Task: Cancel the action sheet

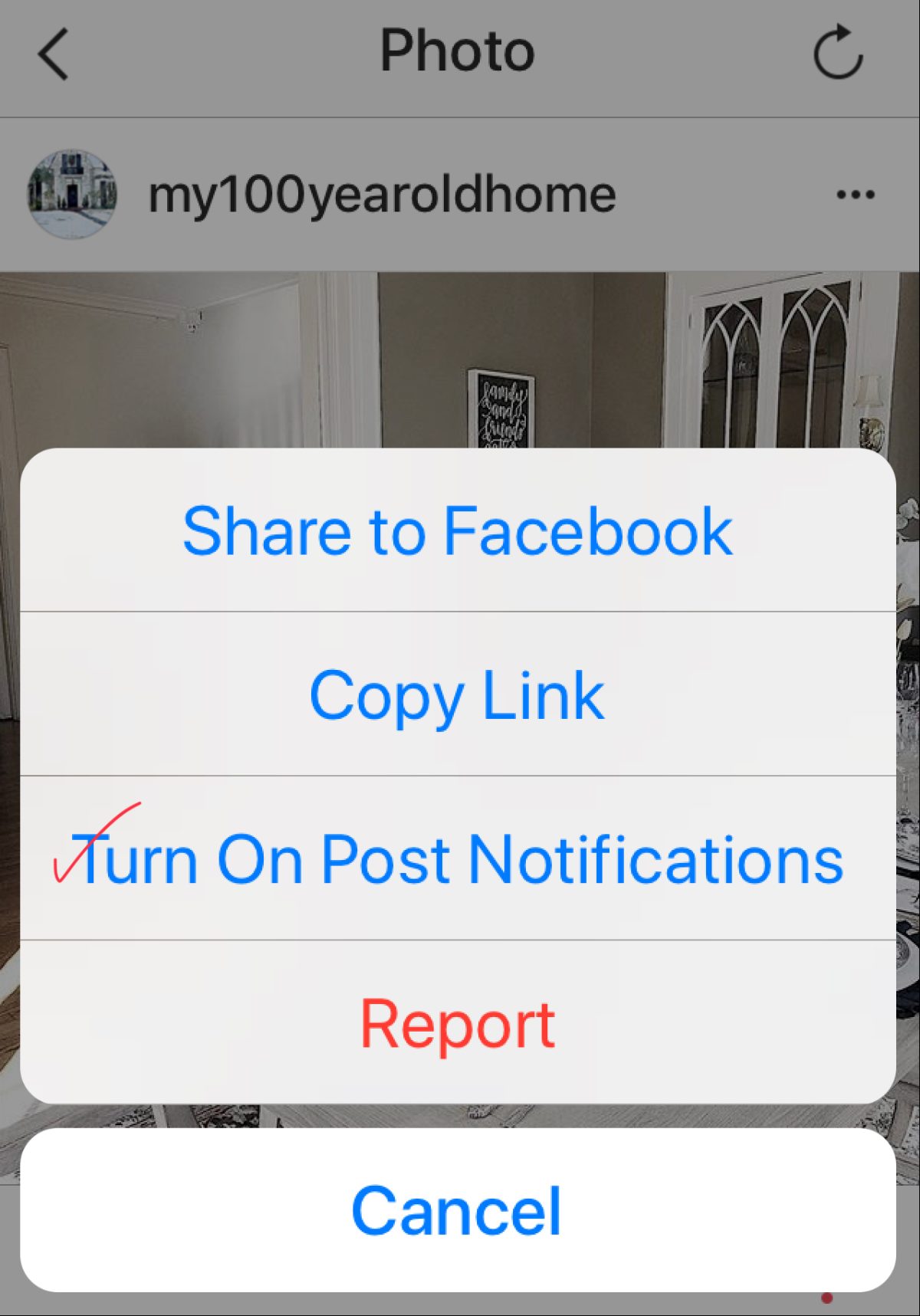Action: 458,1210
